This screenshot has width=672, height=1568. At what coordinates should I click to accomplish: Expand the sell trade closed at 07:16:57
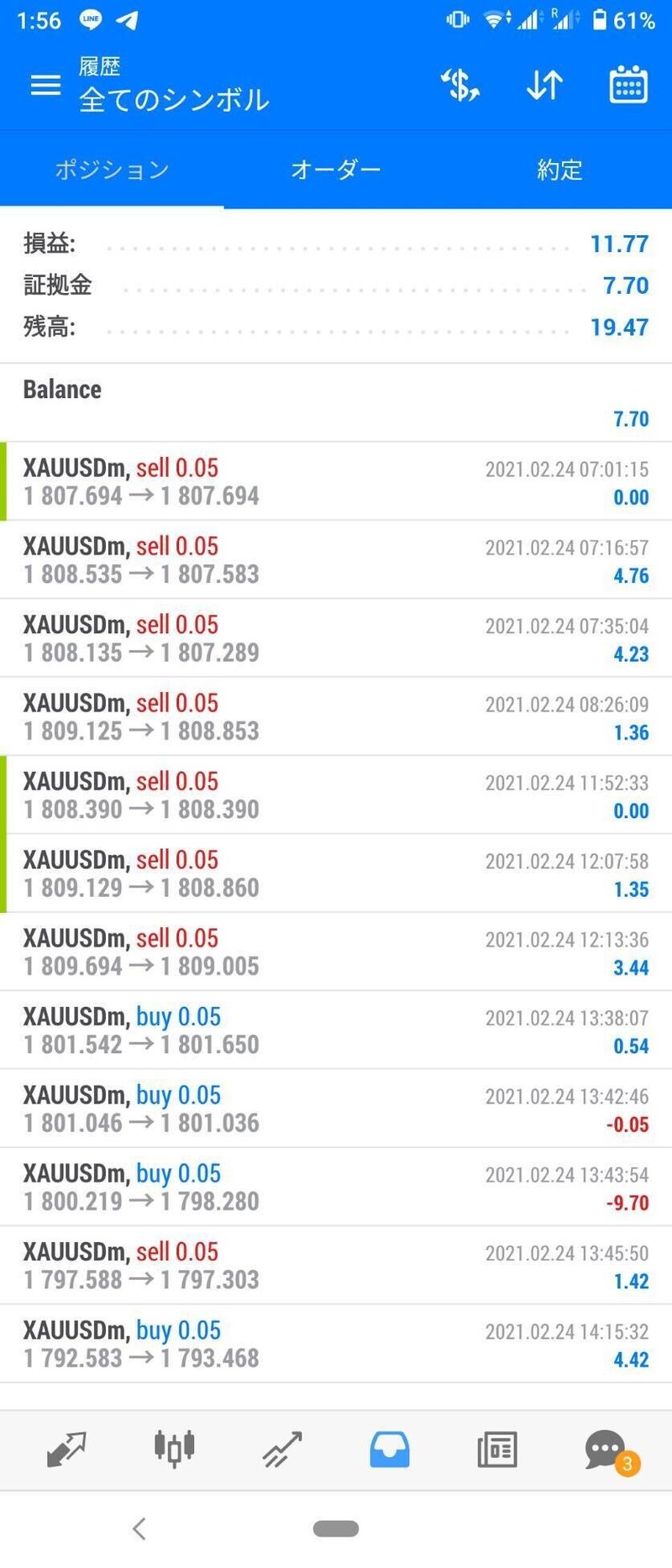coord(336,559)
